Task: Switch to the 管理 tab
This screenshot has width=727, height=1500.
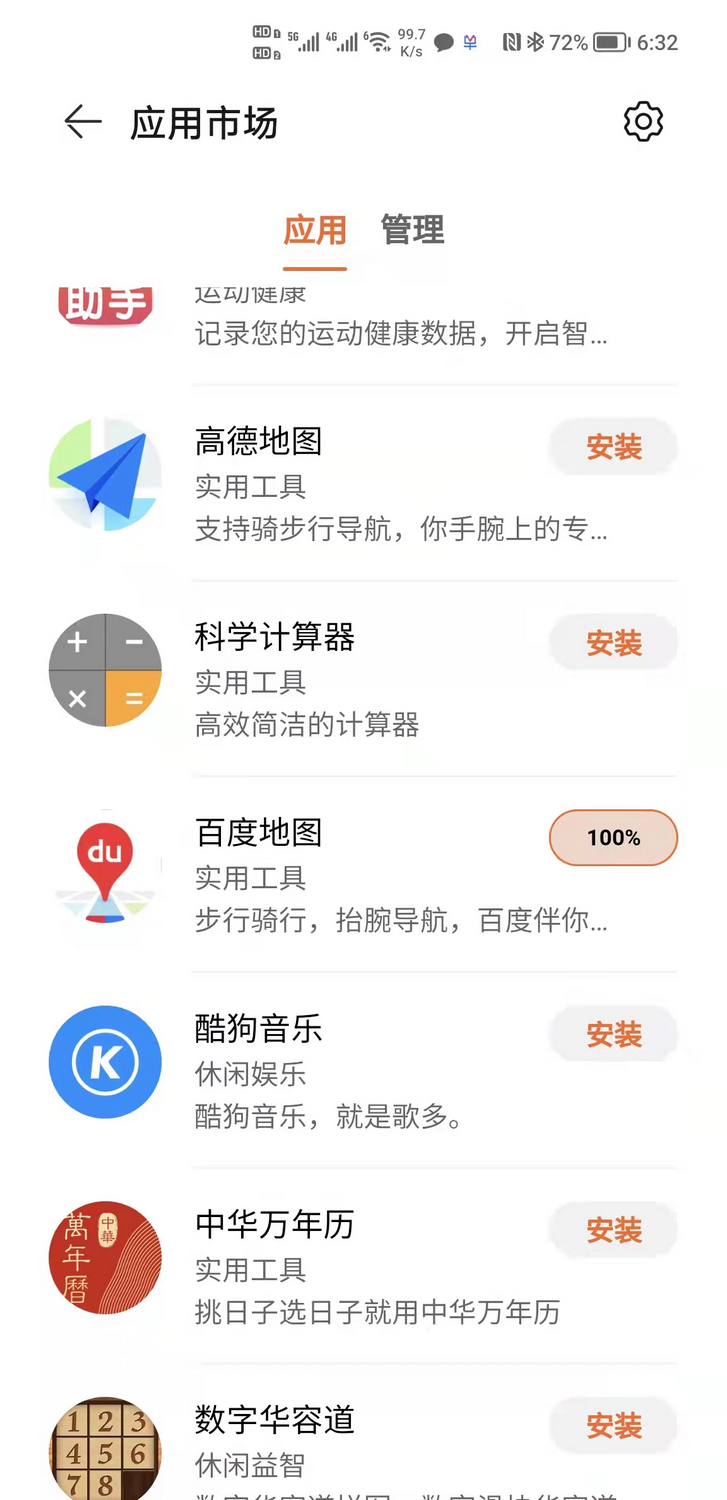Action: coord(412,230)
